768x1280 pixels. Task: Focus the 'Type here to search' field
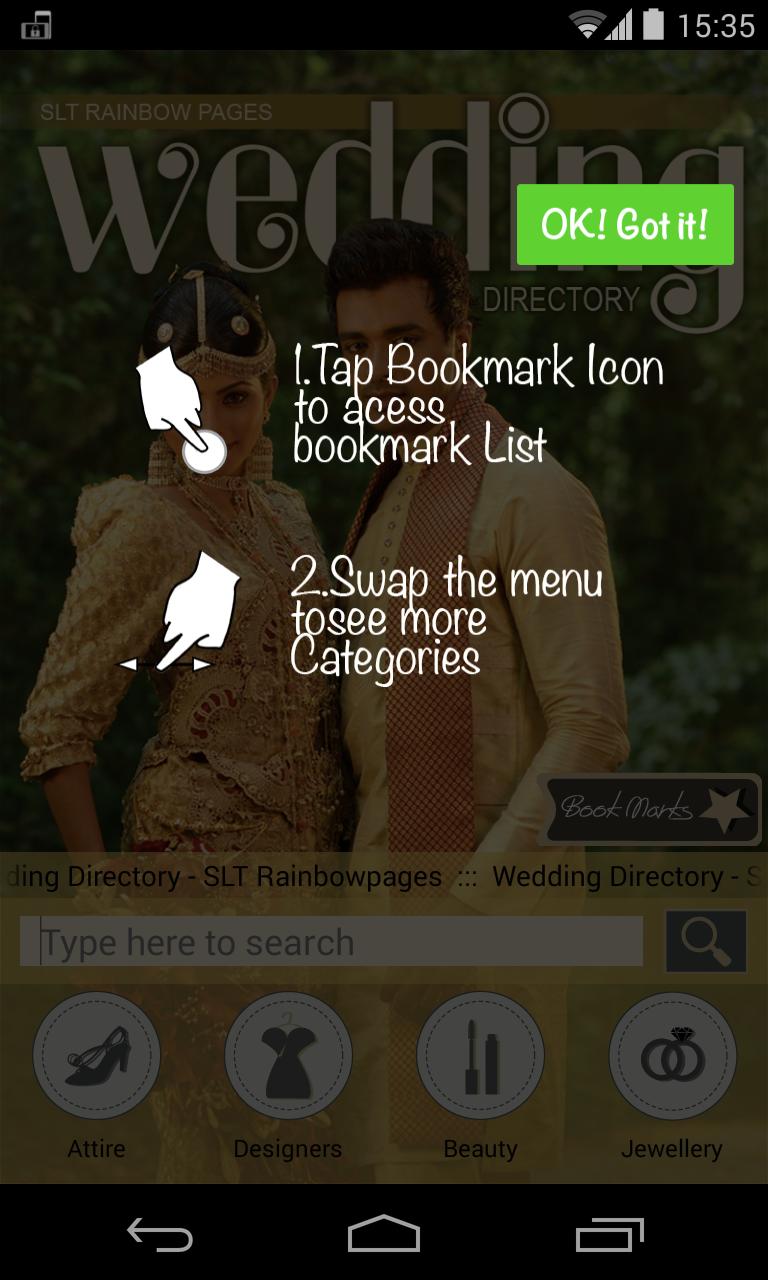pos(332,942)
